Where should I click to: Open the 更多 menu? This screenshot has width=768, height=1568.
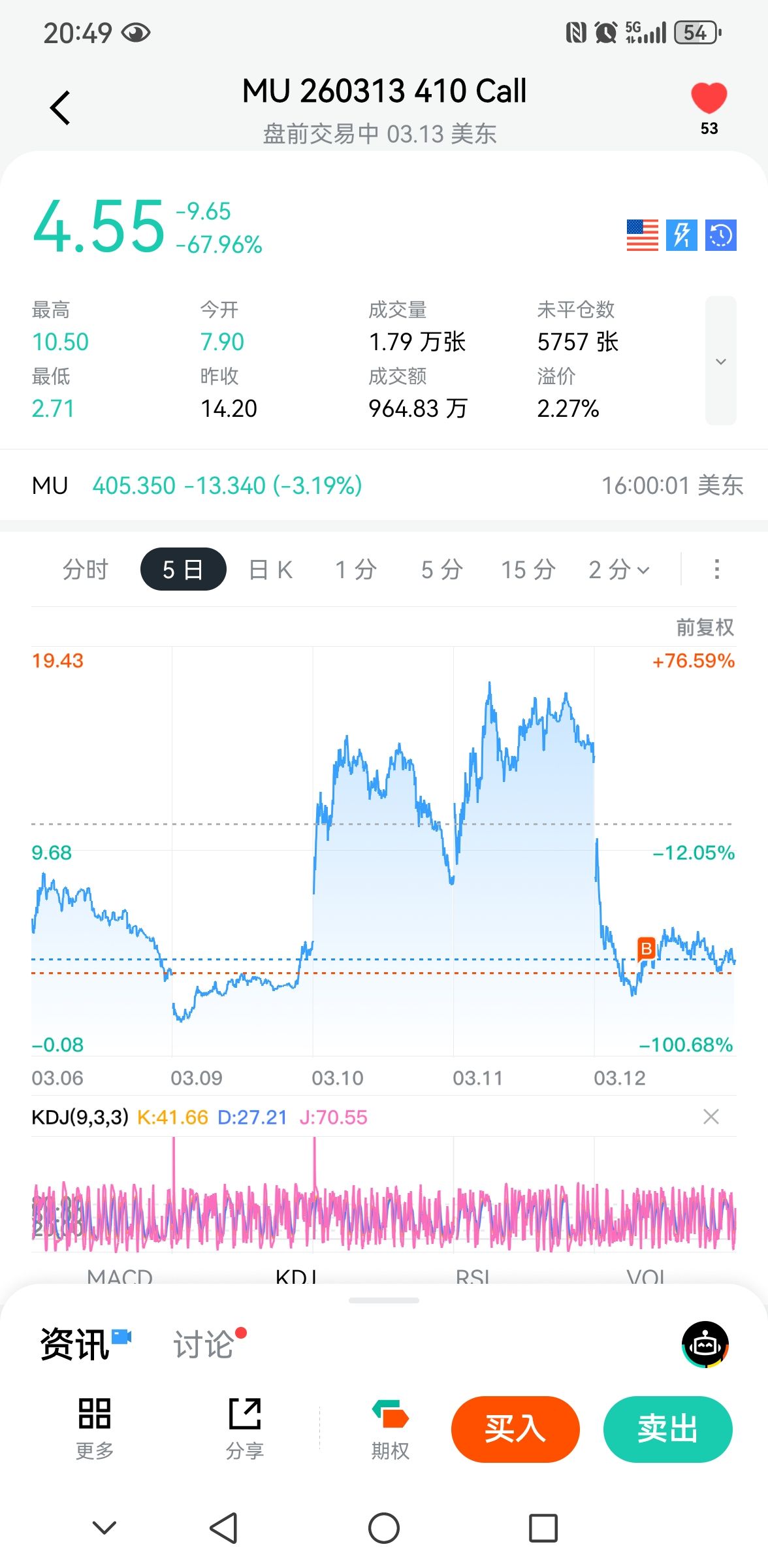(95, 1428)
